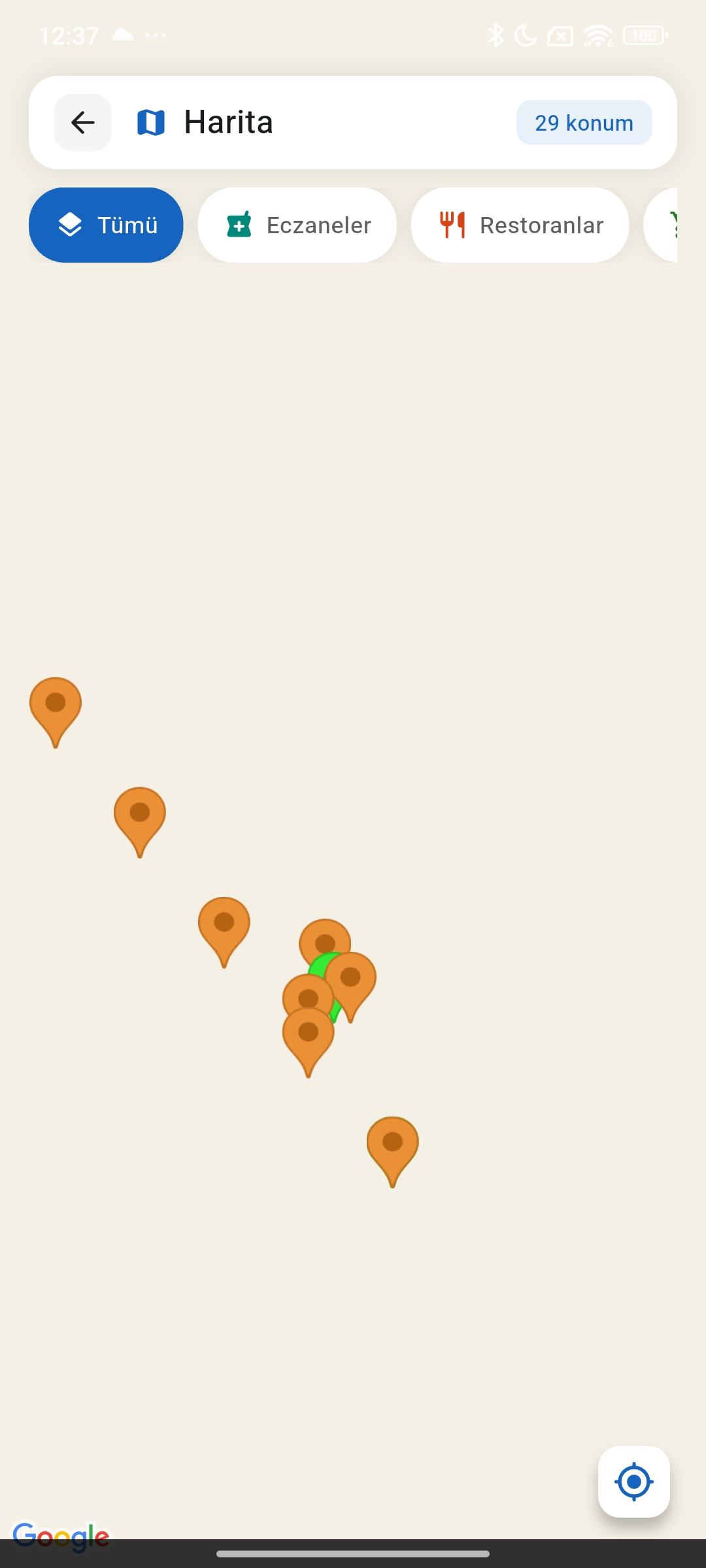This screenshot has height=1568, width=706.
Task: Show only Restoranlar on the map
Action: (520, 225)
